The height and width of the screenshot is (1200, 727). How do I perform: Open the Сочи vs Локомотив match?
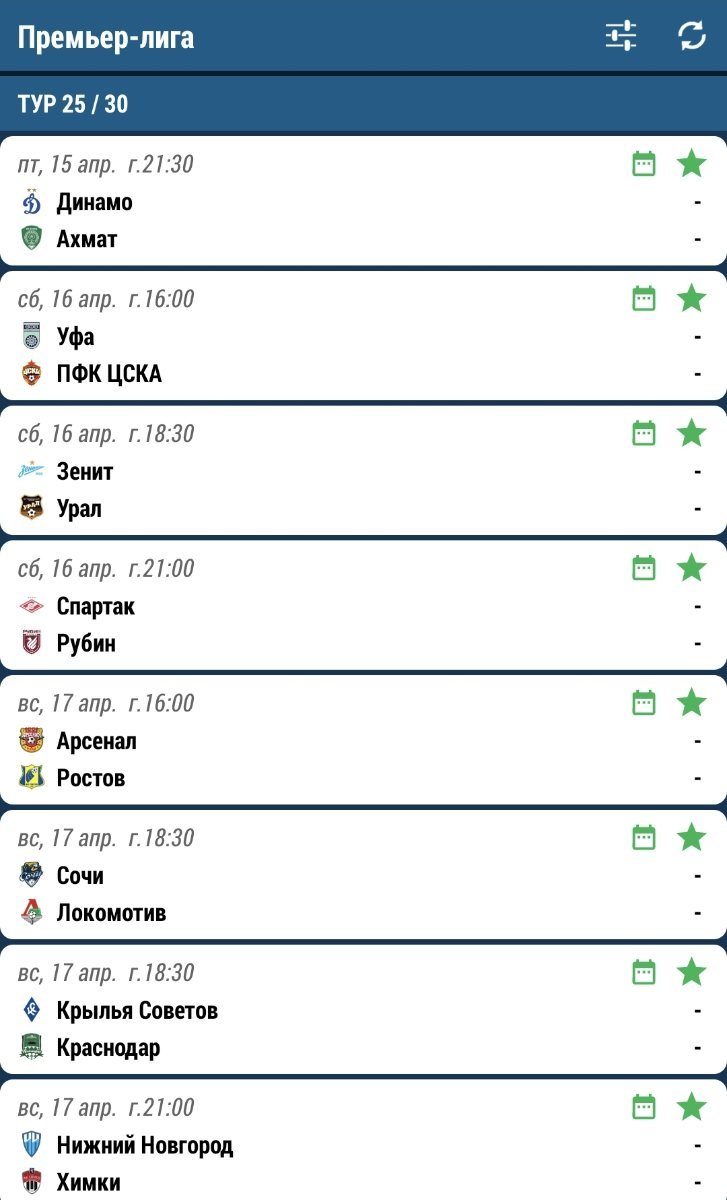[300, 896]
